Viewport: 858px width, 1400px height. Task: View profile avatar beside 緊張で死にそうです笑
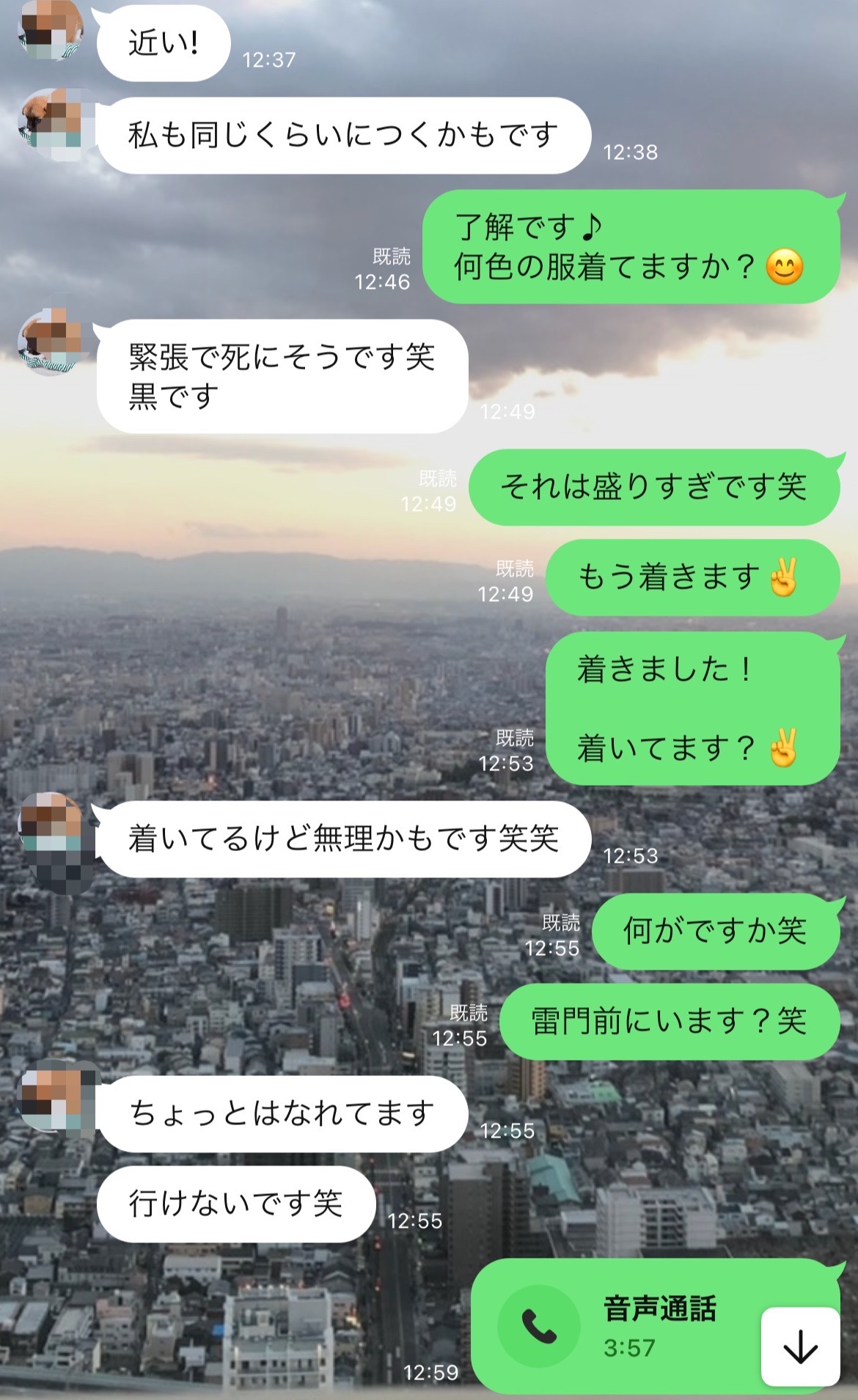tap(50, 342)
